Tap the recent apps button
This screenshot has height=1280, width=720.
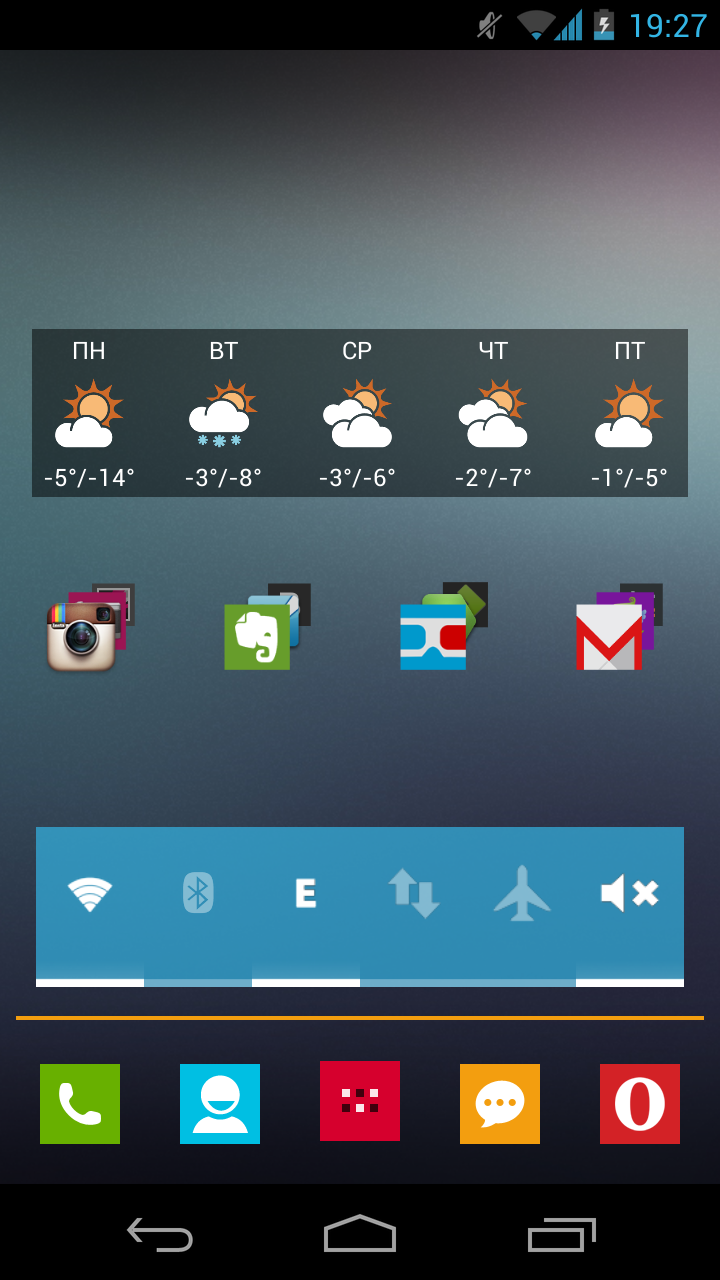(x=562, y=1234)
